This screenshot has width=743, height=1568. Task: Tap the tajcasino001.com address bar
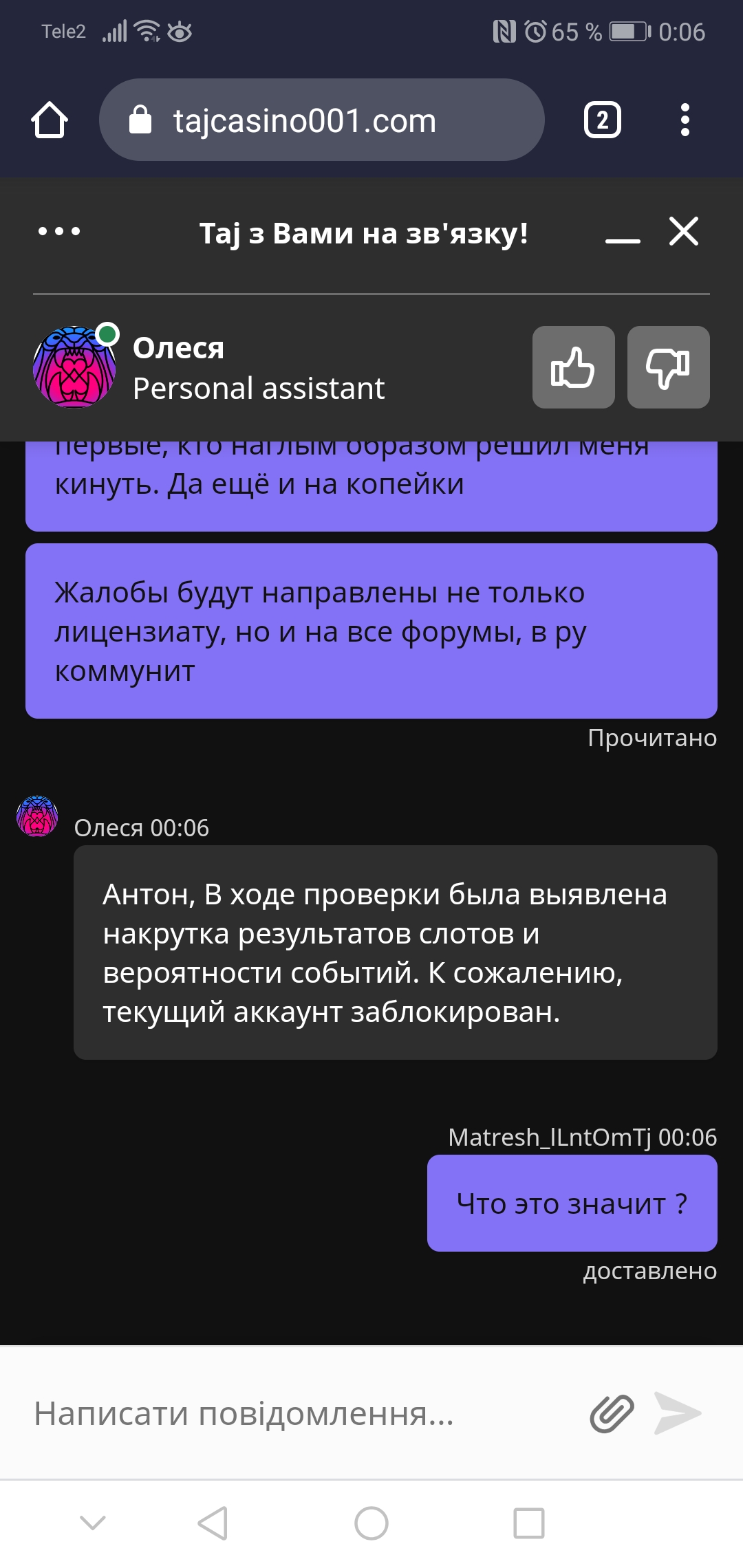coord(322,120)
